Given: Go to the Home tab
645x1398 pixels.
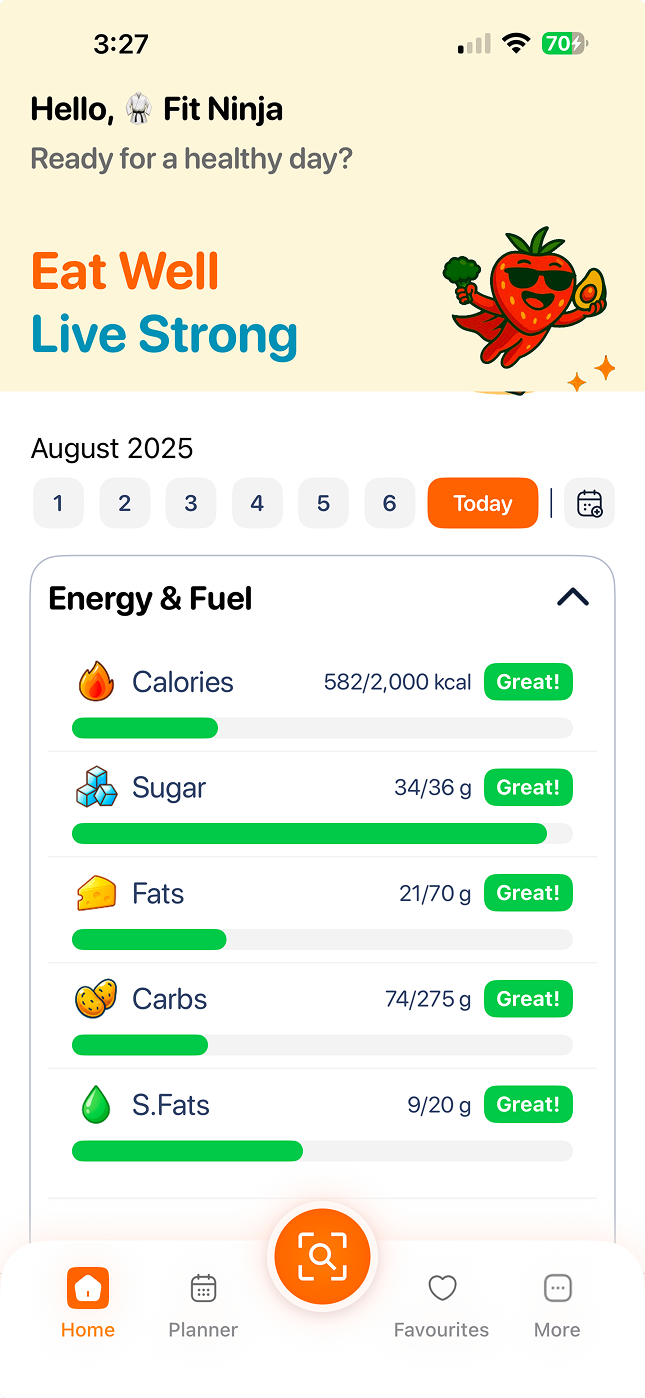Looking at the screenshot, I should click(88, 1304).
